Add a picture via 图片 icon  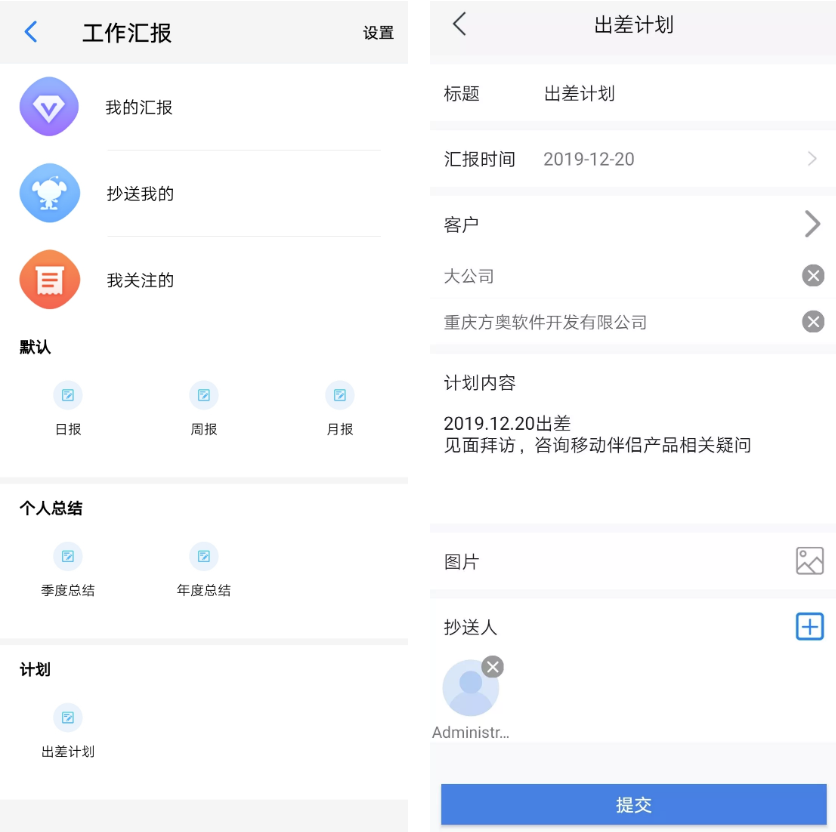809,561
